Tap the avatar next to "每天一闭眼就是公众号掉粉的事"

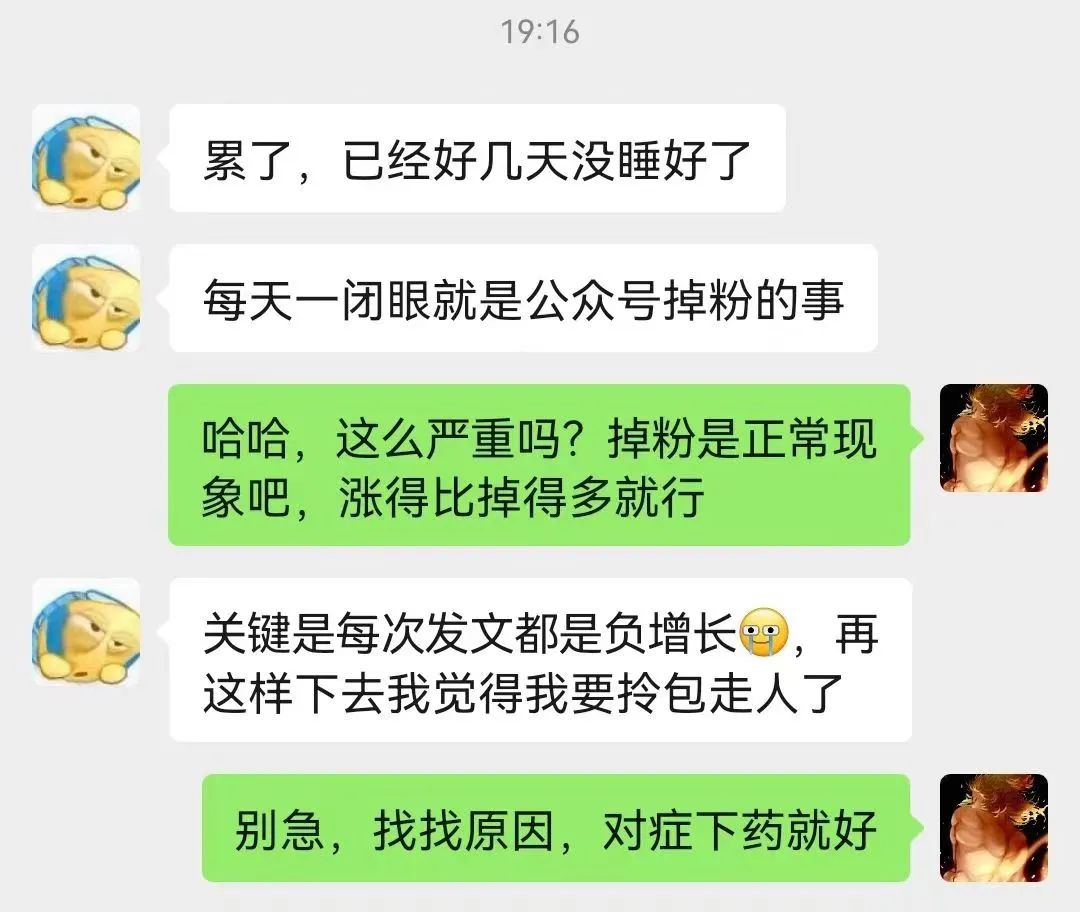86,298
